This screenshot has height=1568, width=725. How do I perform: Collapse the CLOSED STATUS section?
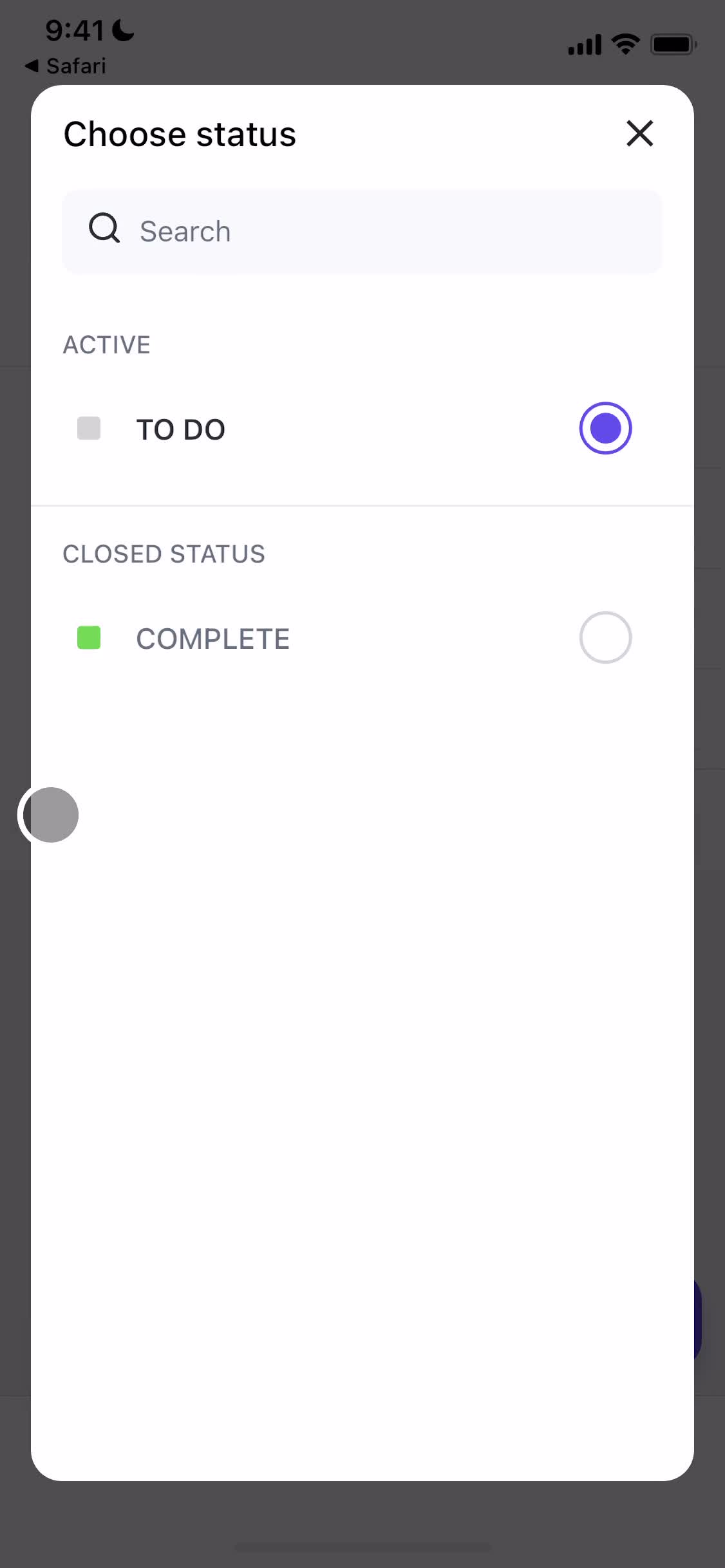[164, 553]
